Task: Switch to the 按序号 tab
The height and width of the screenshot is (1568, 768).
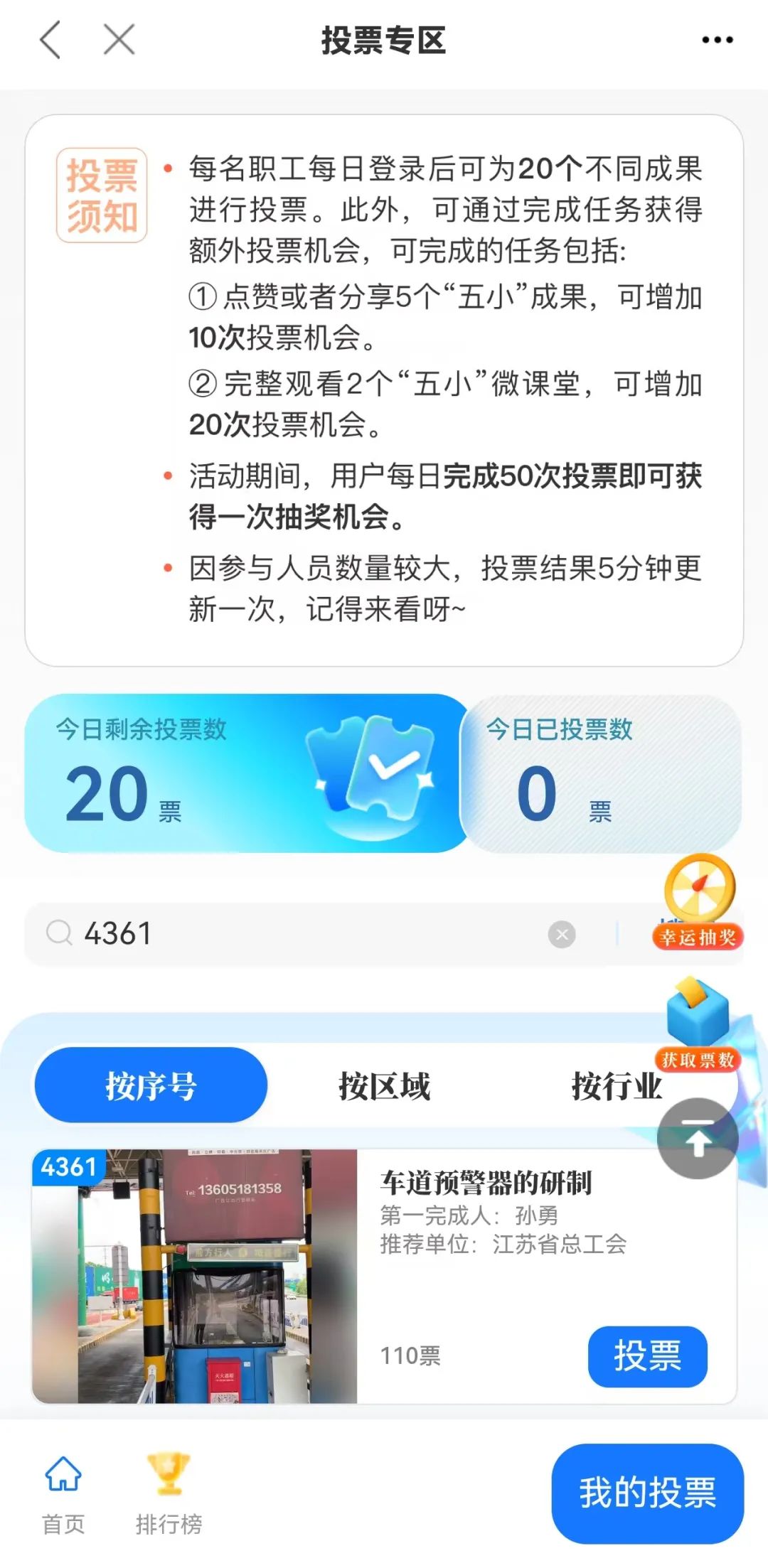Action: [x=151, y=1085]
